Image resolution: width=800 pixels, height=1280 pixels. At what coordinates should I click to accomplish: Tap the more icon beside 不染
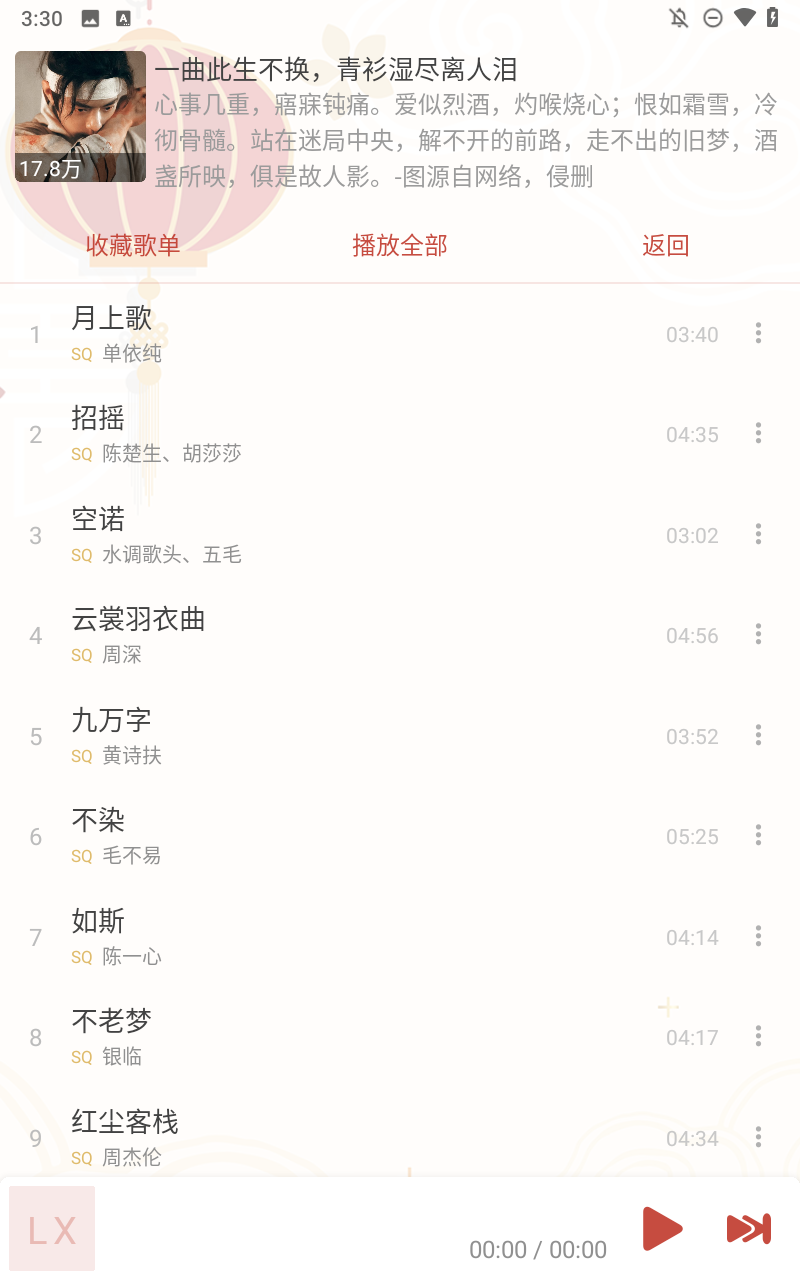759,835
